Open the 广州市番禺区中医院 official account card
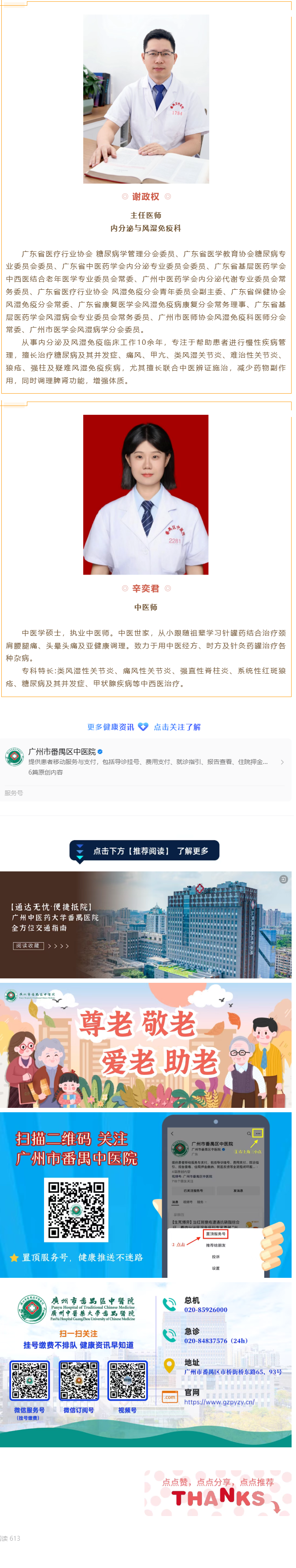 click(x=146, y=761)
